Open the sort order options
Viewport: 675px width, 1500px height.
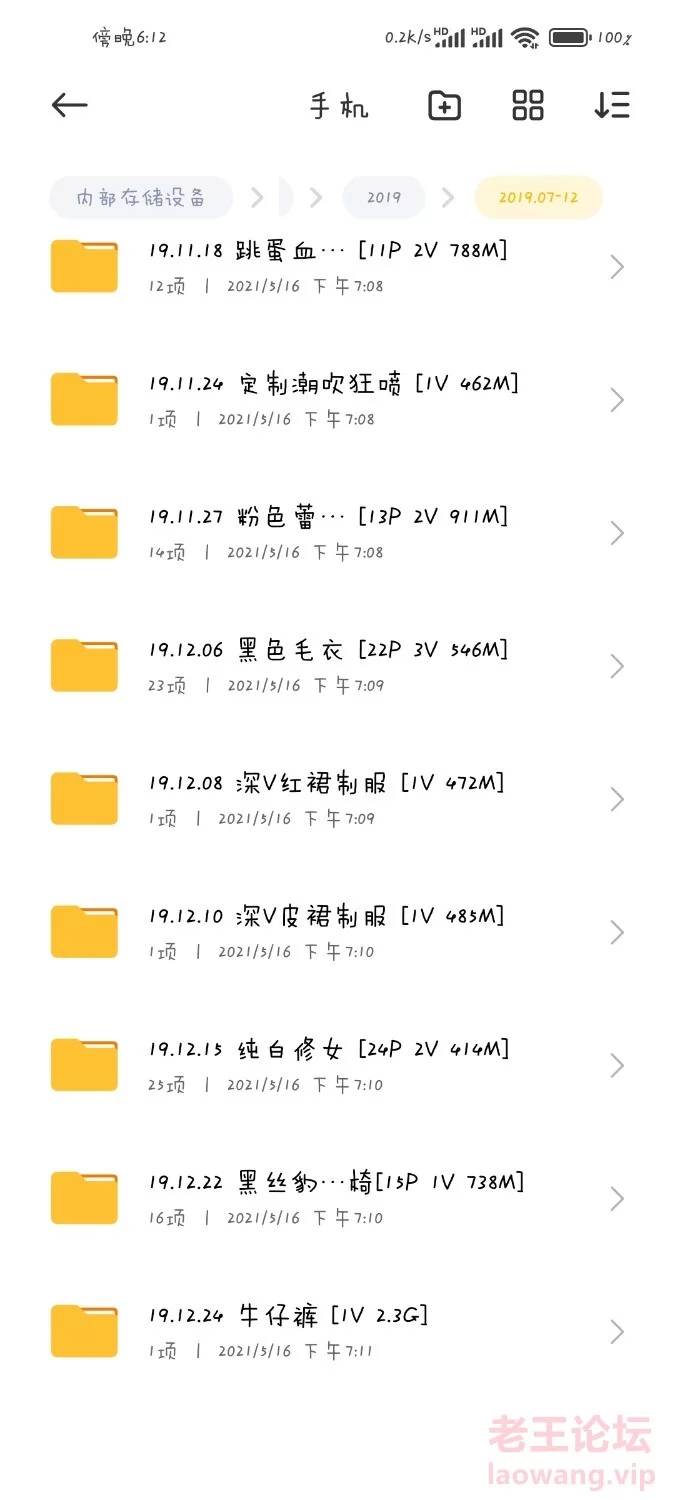pyautogui.click(x=612, y=105)
